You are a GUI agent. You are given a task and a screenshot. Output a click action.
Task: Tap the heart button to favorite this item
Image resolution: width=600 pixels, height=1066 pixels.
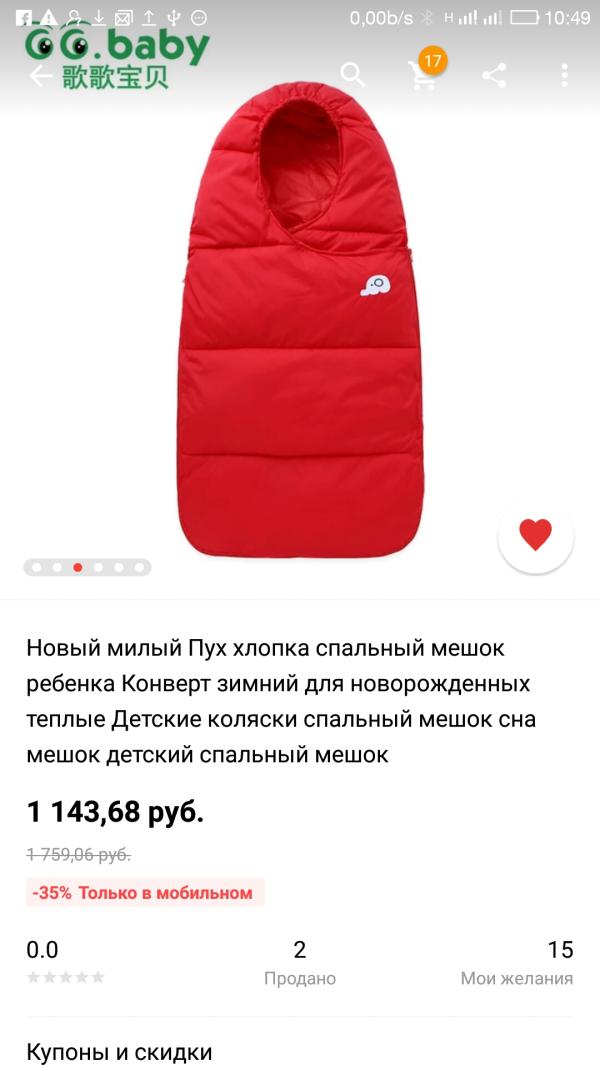pyautogui.click(x=535, y=535)
